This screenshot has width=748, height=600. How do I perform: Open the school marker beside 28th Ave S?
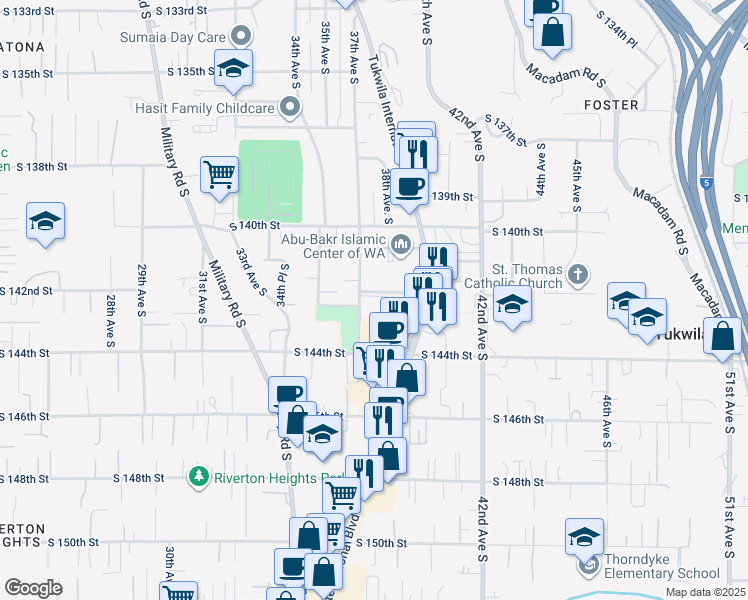tap(45, 220)
